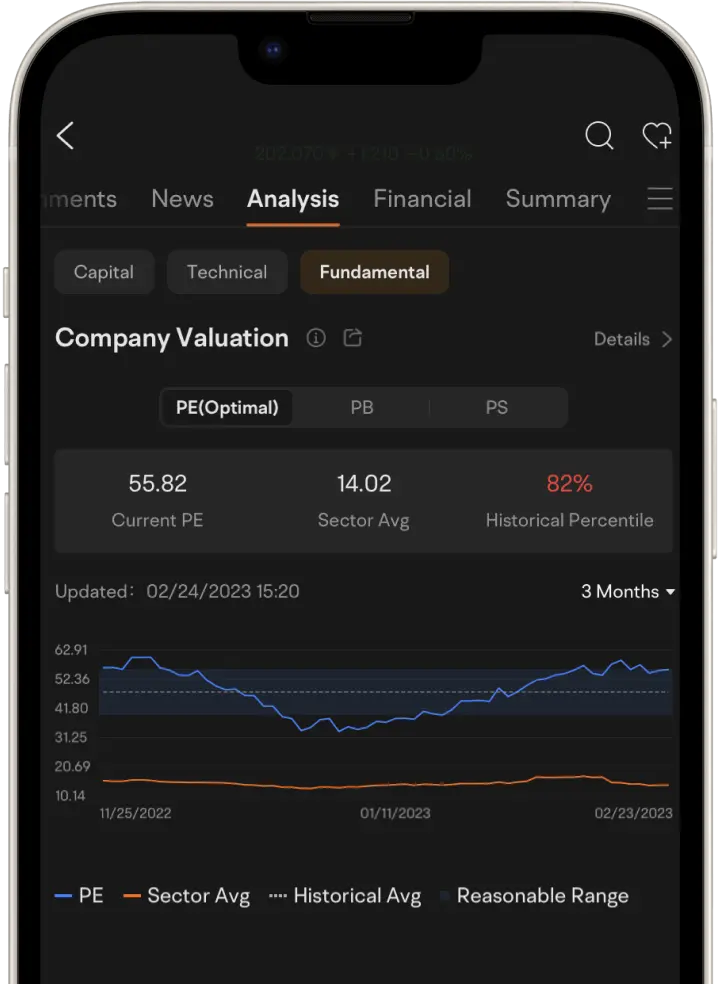720x984 pixels.
Task: Open the Summary tab
Action: [x=558, y=199]
